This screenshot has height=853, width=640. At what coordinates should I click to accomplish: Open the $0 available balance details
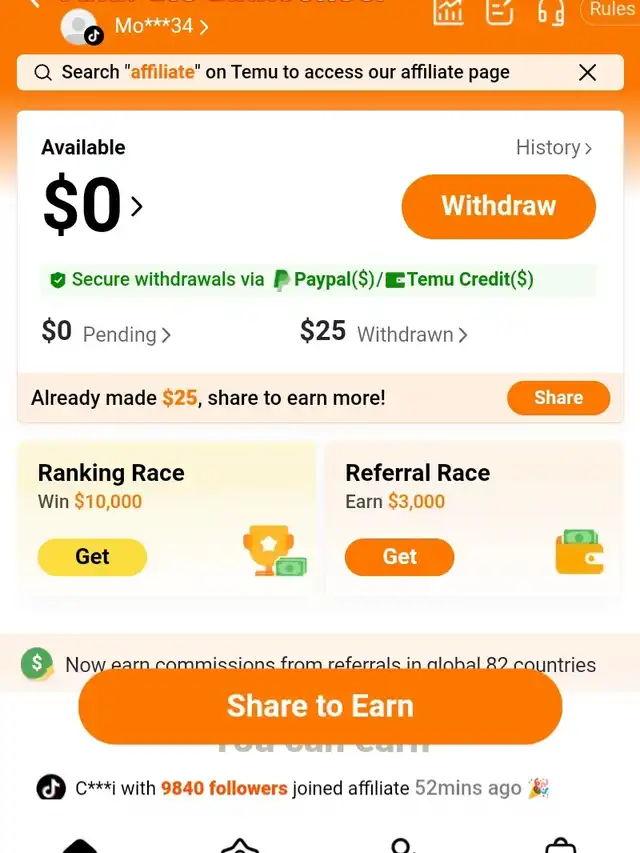pyautogui.click(x=93, y=205)
